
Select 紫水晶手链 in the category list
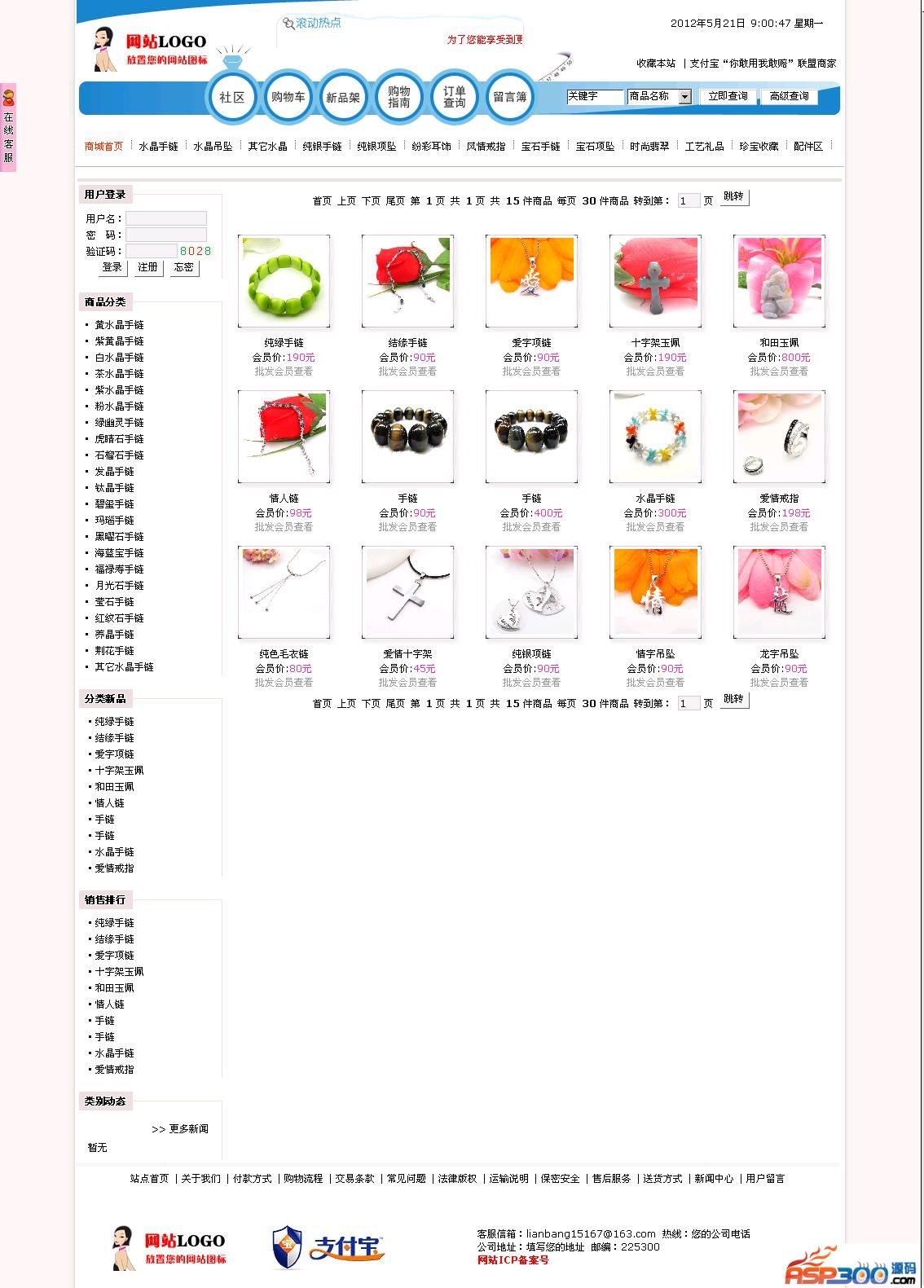tap(119, 390)
